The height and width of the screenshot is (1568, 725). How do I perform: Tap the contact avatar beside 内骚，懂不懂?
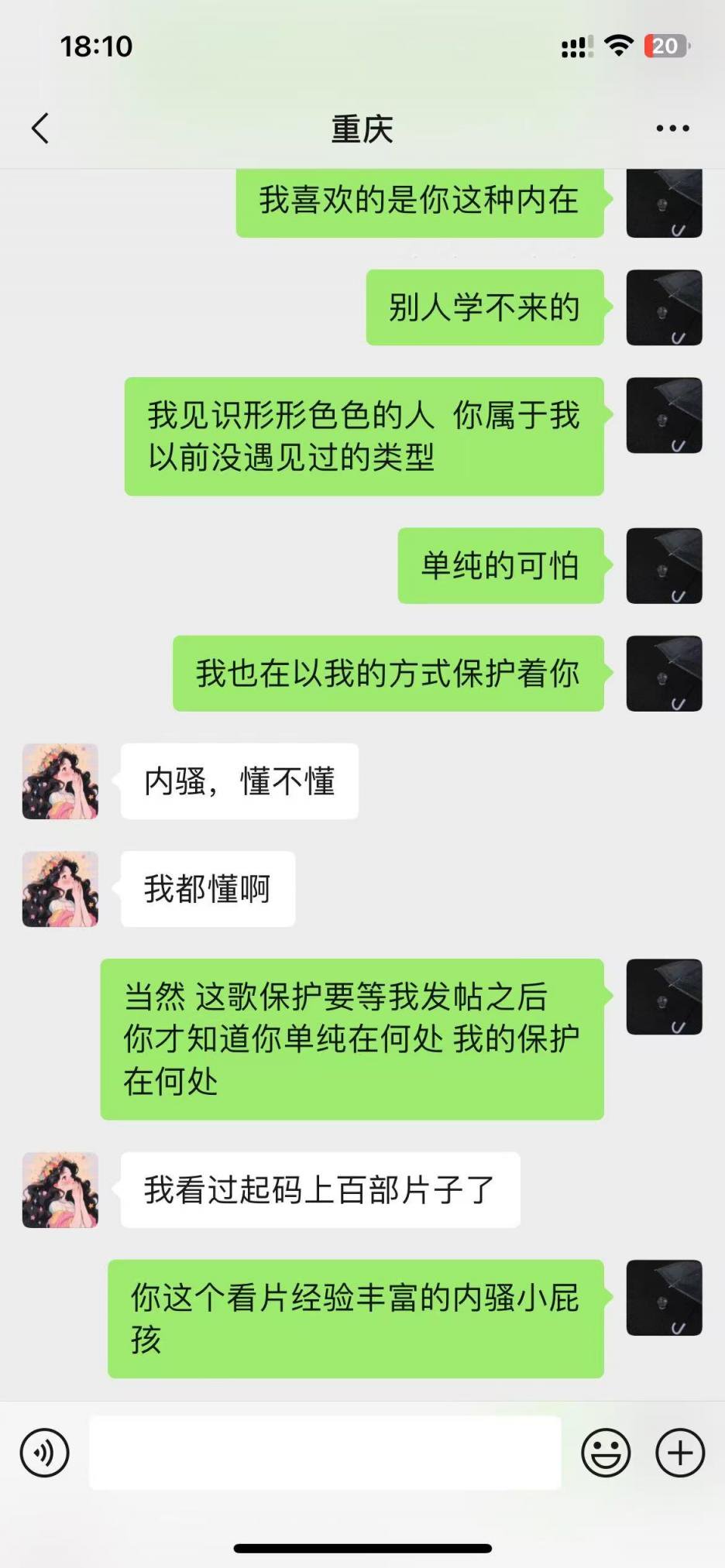60,781
